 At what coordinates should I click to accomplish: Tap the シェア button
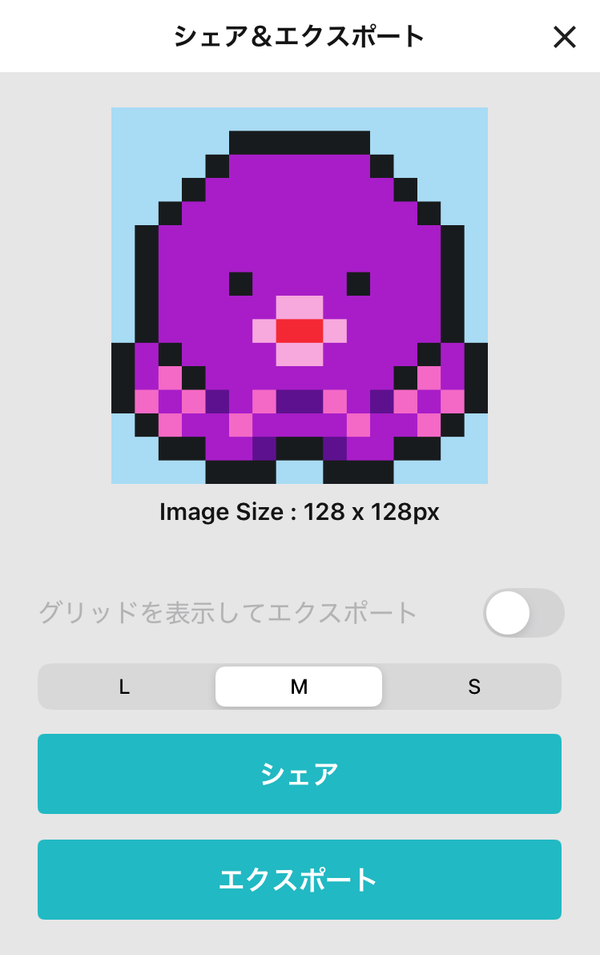[x=299, y=774]
